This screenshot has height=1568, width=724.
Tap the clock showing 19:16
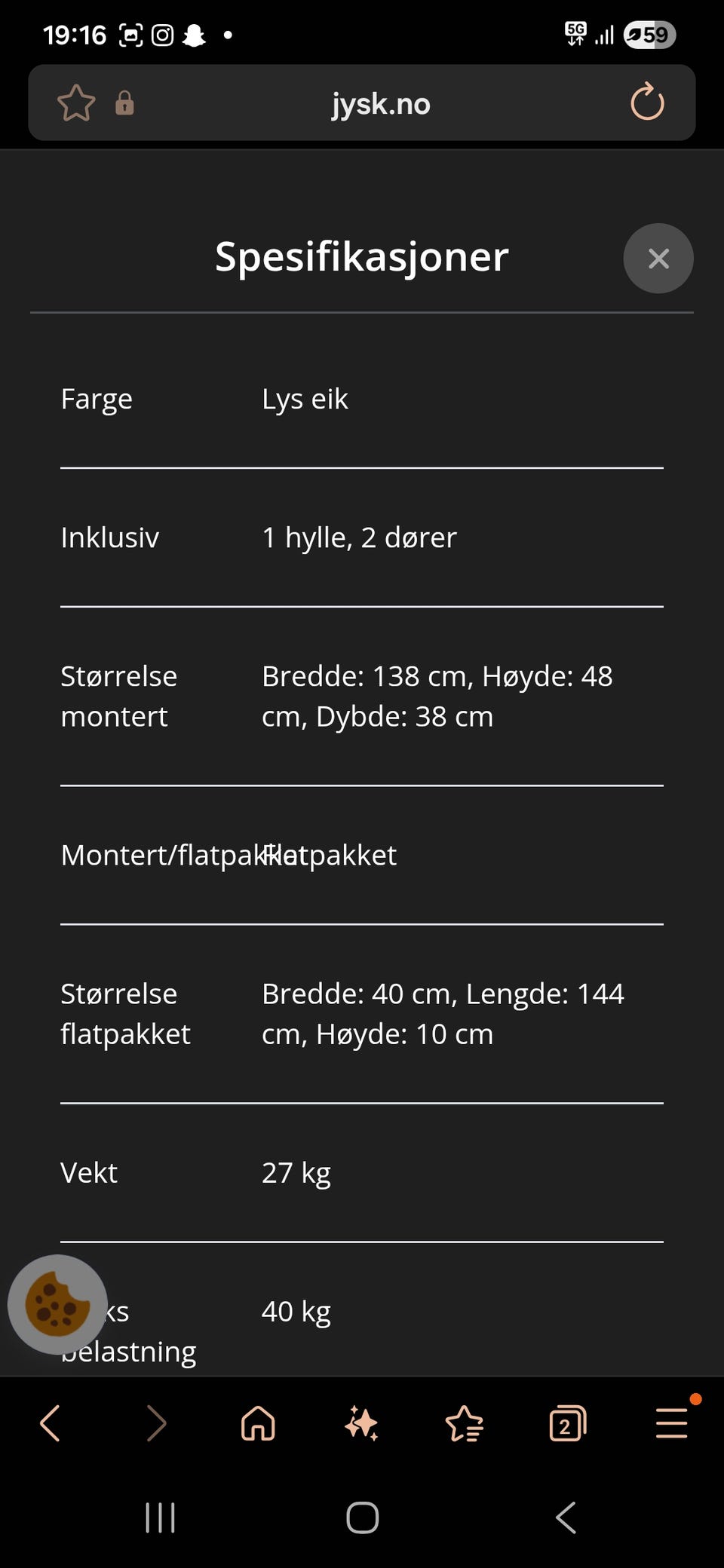click(x=75, y=34)
